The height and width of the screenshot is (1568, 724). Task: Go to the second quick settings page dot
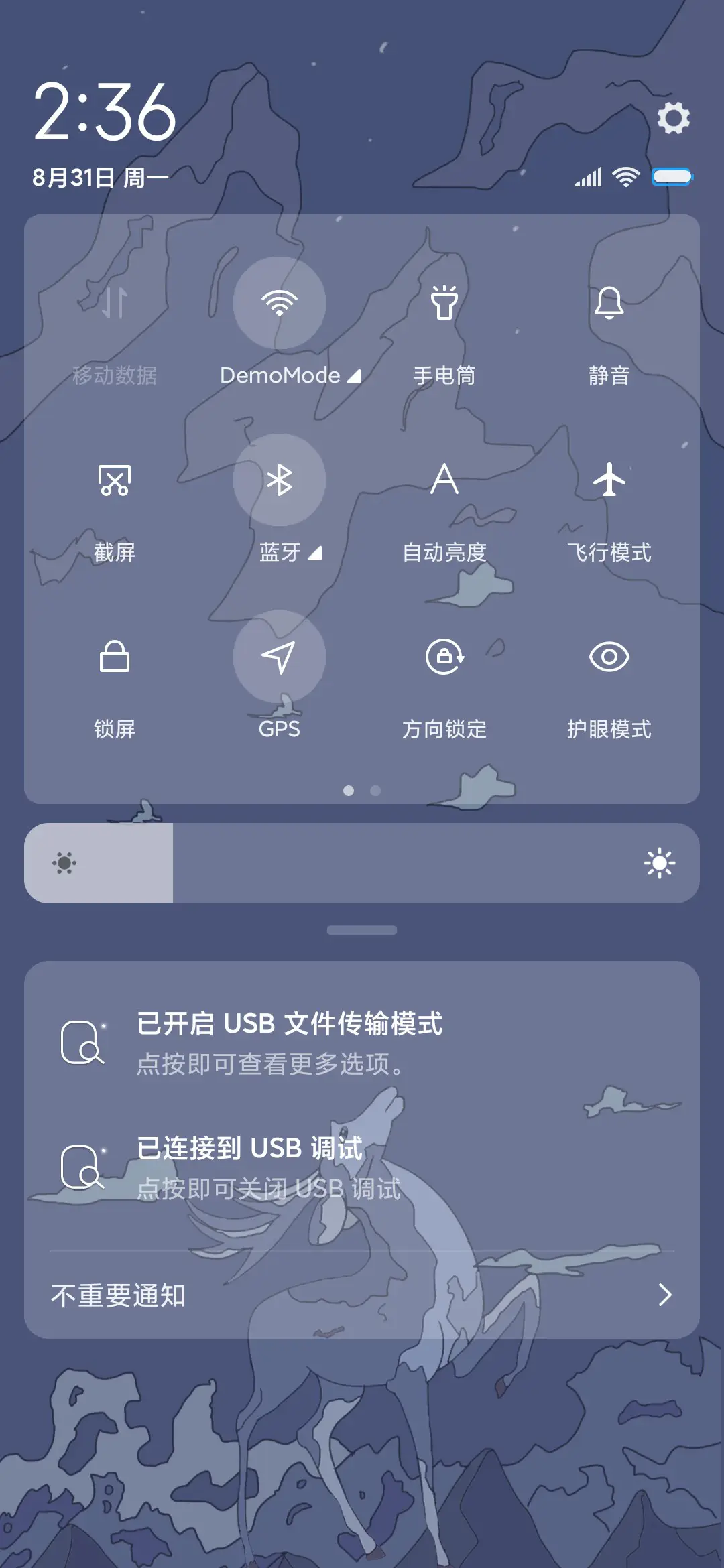pos(375,791)
